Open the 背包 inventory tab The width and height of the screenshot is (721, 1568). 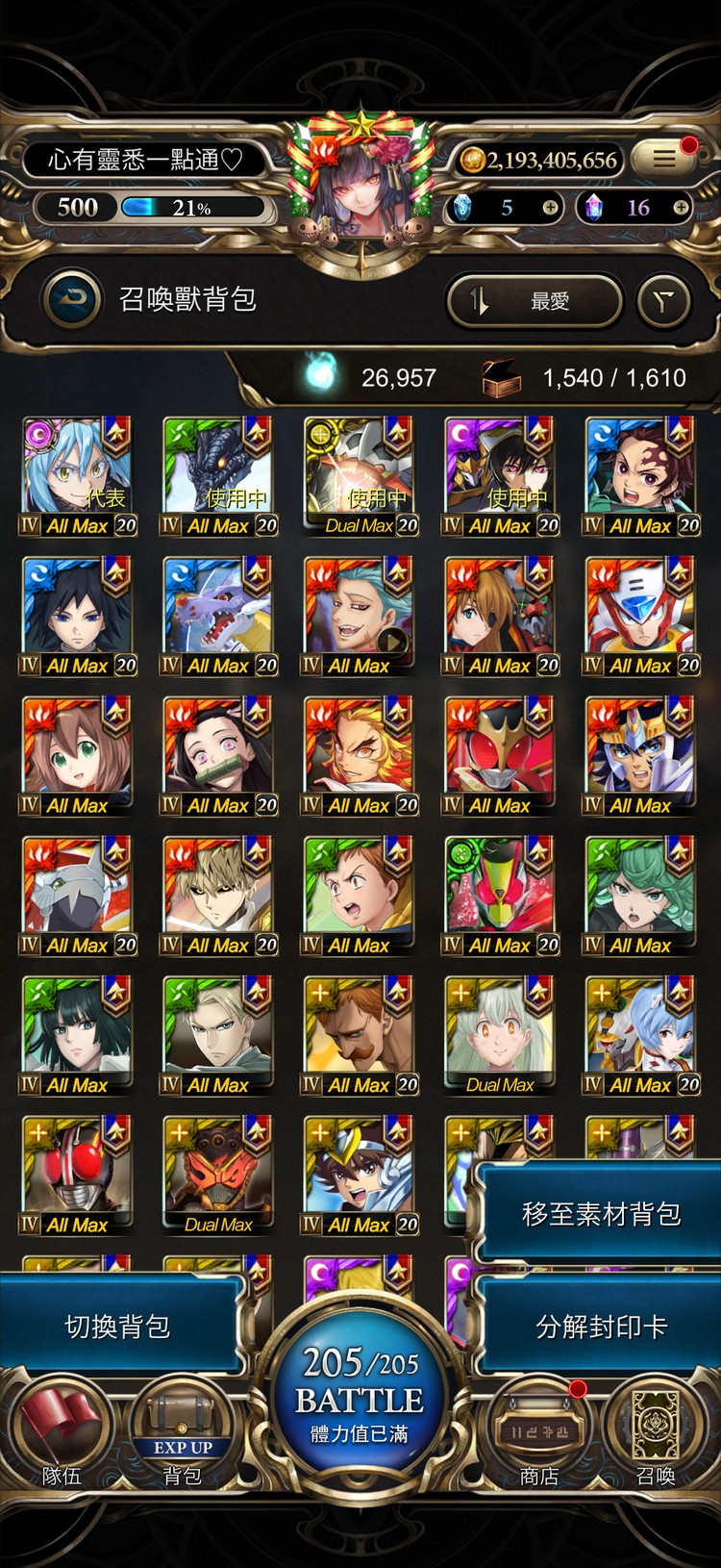pos(182,1433)
